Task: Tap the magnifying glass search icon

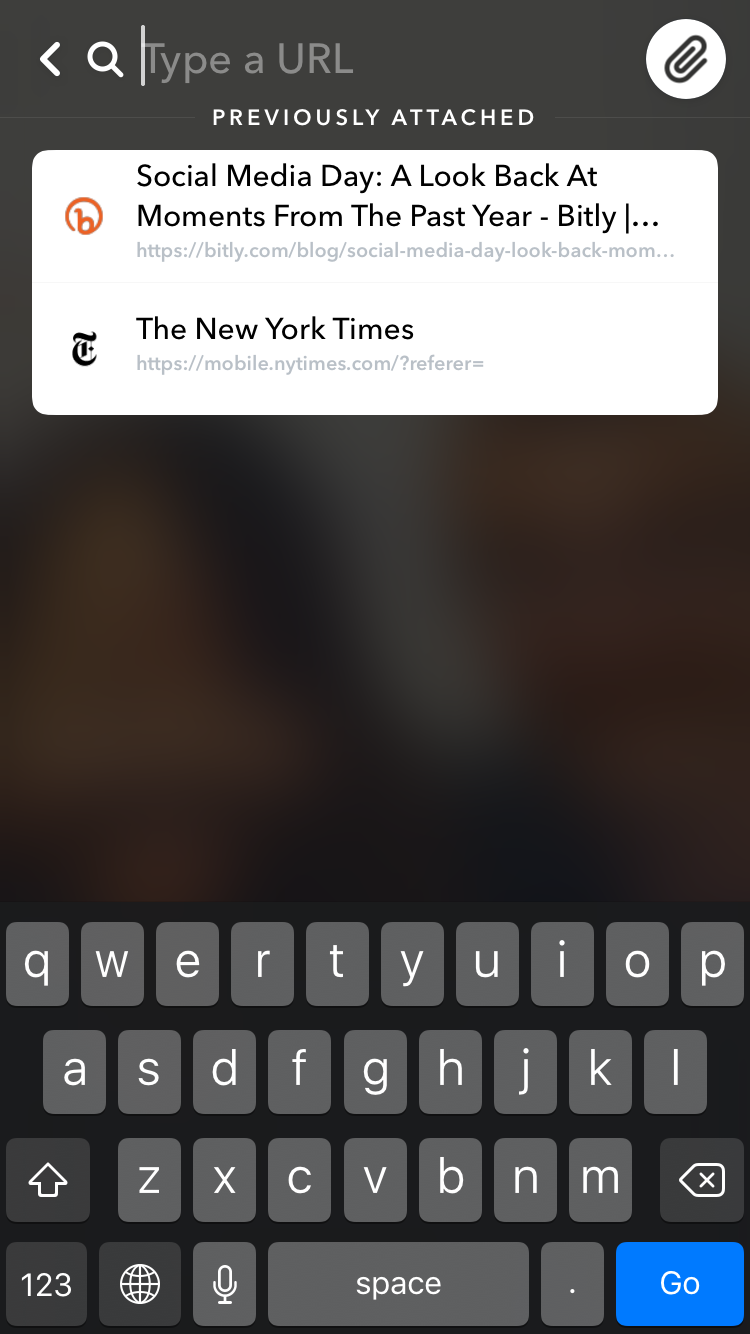Action: pos(104,59)
